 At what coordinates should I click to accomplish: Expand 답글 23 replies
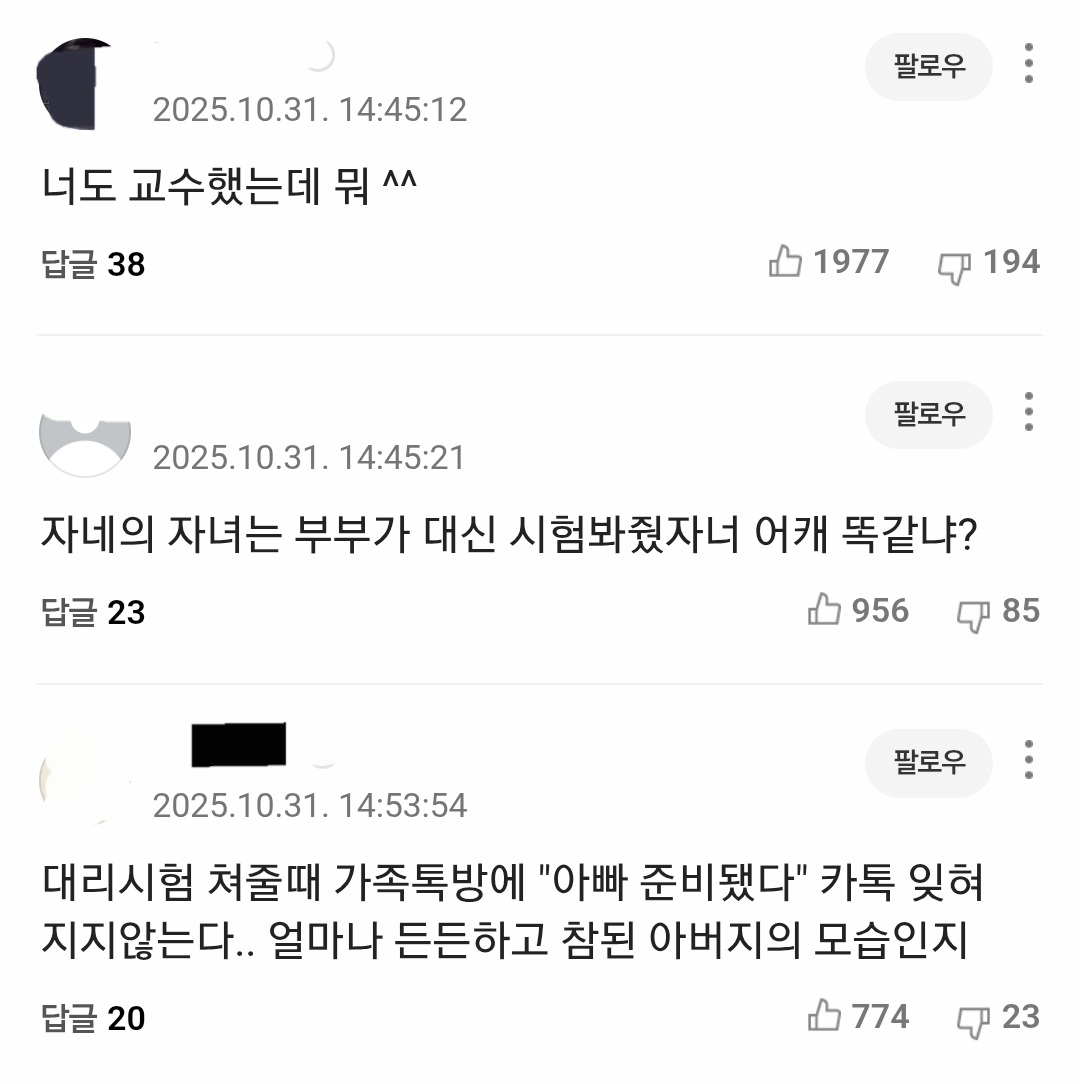[93, 611]
